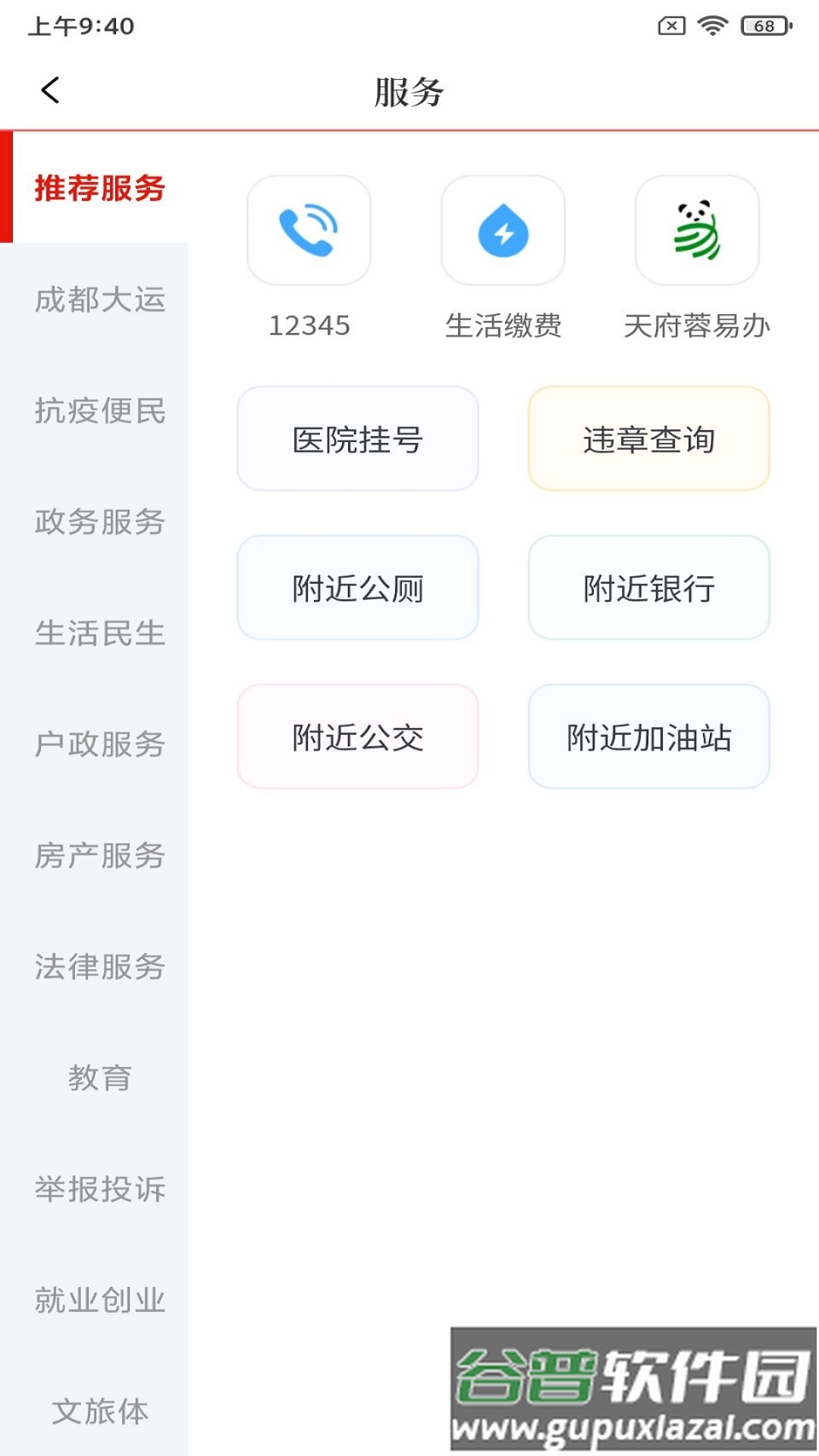
Task: Tap the 12345 phone hotline icon
Action: [x=309, y=230]
